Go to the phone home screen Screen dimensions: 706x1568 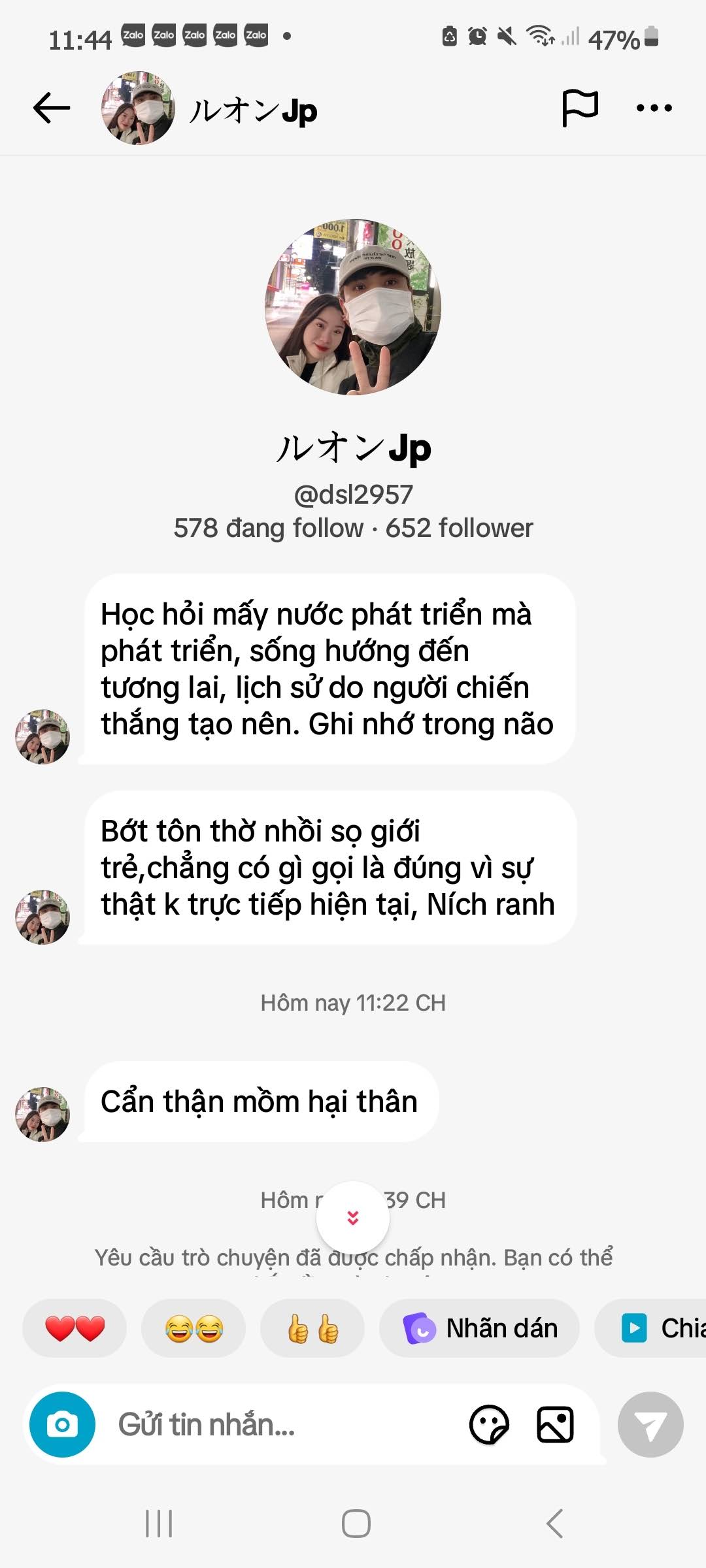click(356, 1524)
